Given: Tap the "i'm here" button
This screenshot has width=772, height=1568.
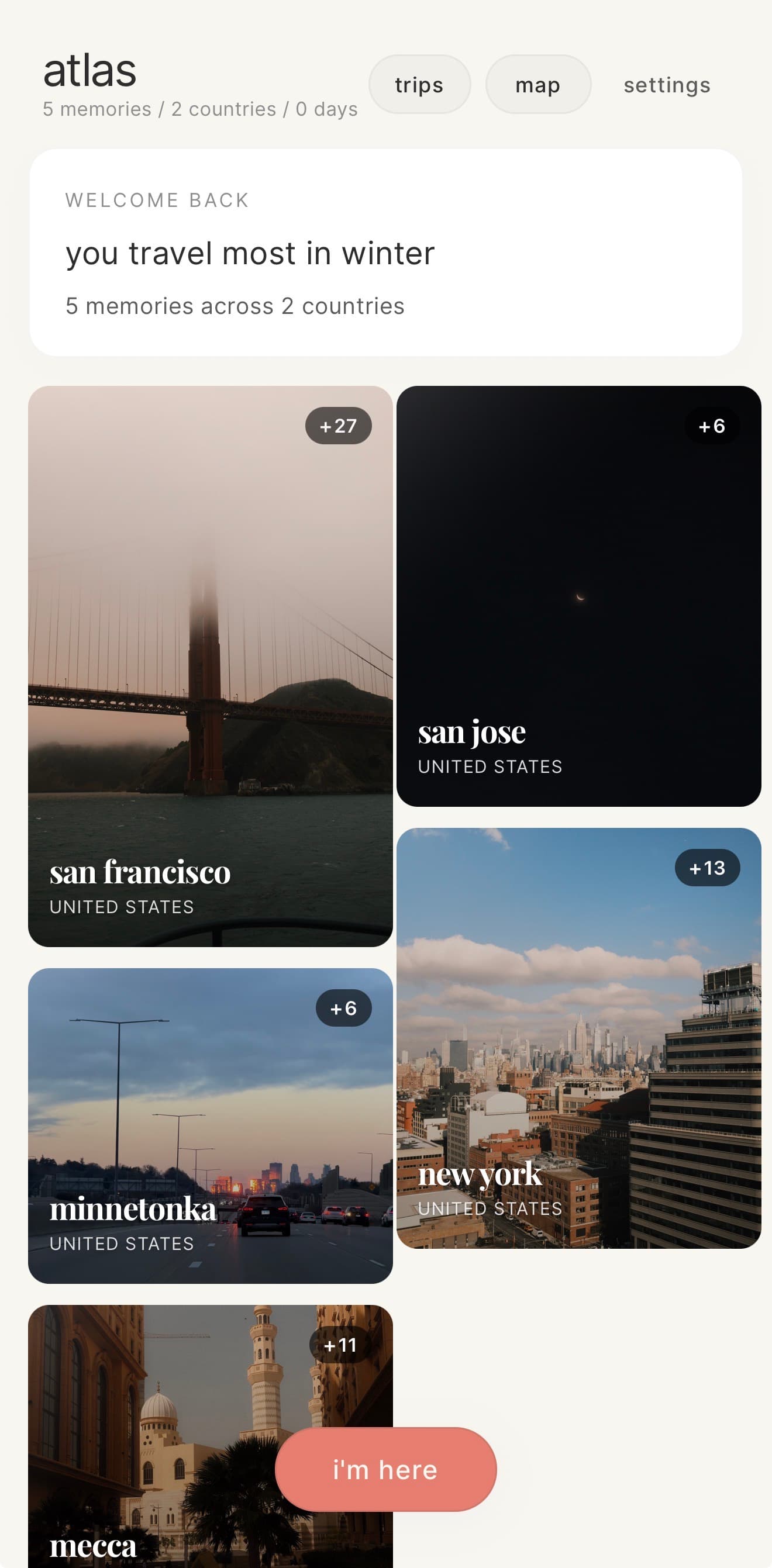Looking at the screenshot, I should tap(385, 1469).
